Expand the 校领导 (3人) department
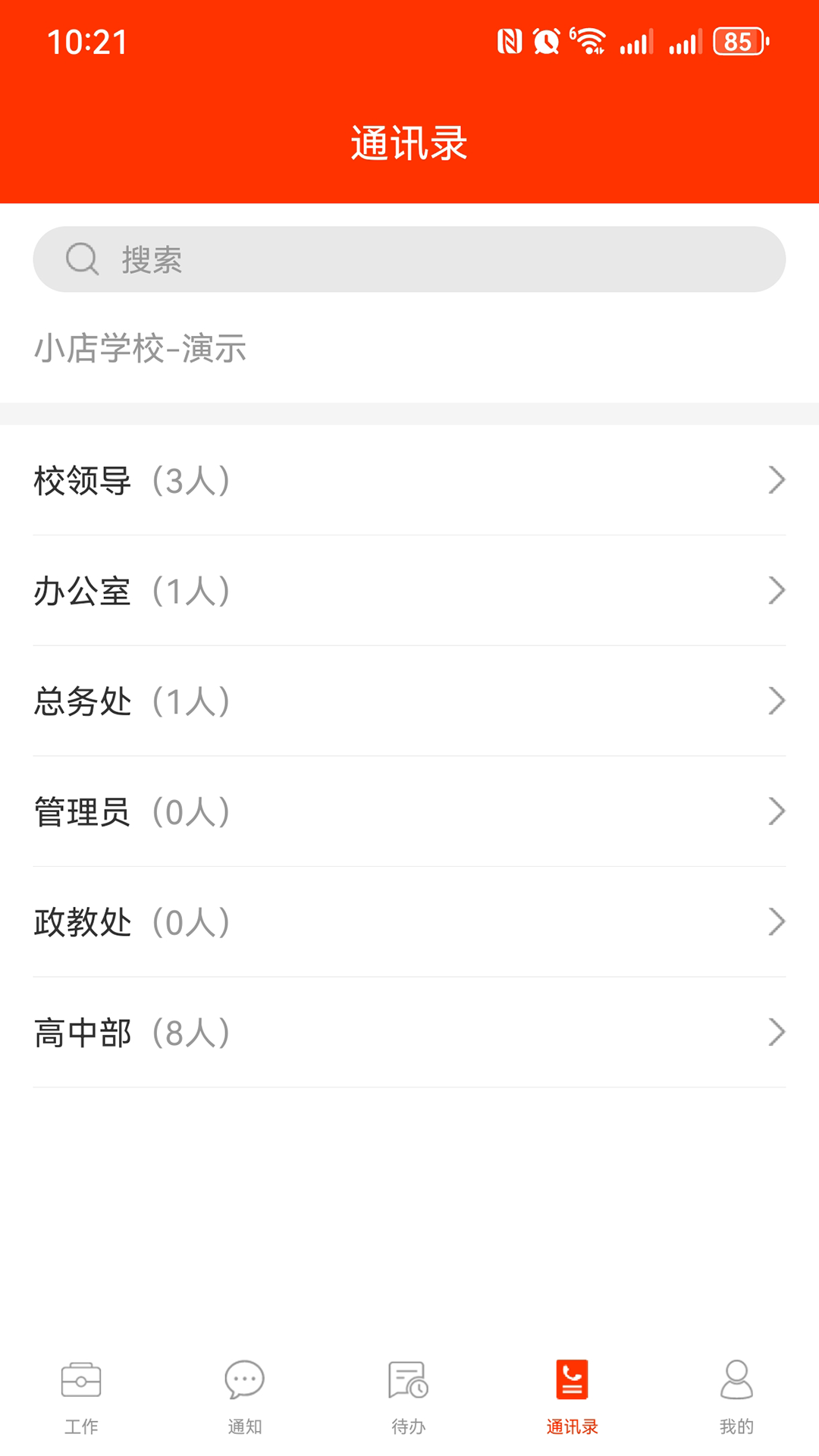Screen dimensions: 819x1456 pyautogui.click(x=409, y=479)
